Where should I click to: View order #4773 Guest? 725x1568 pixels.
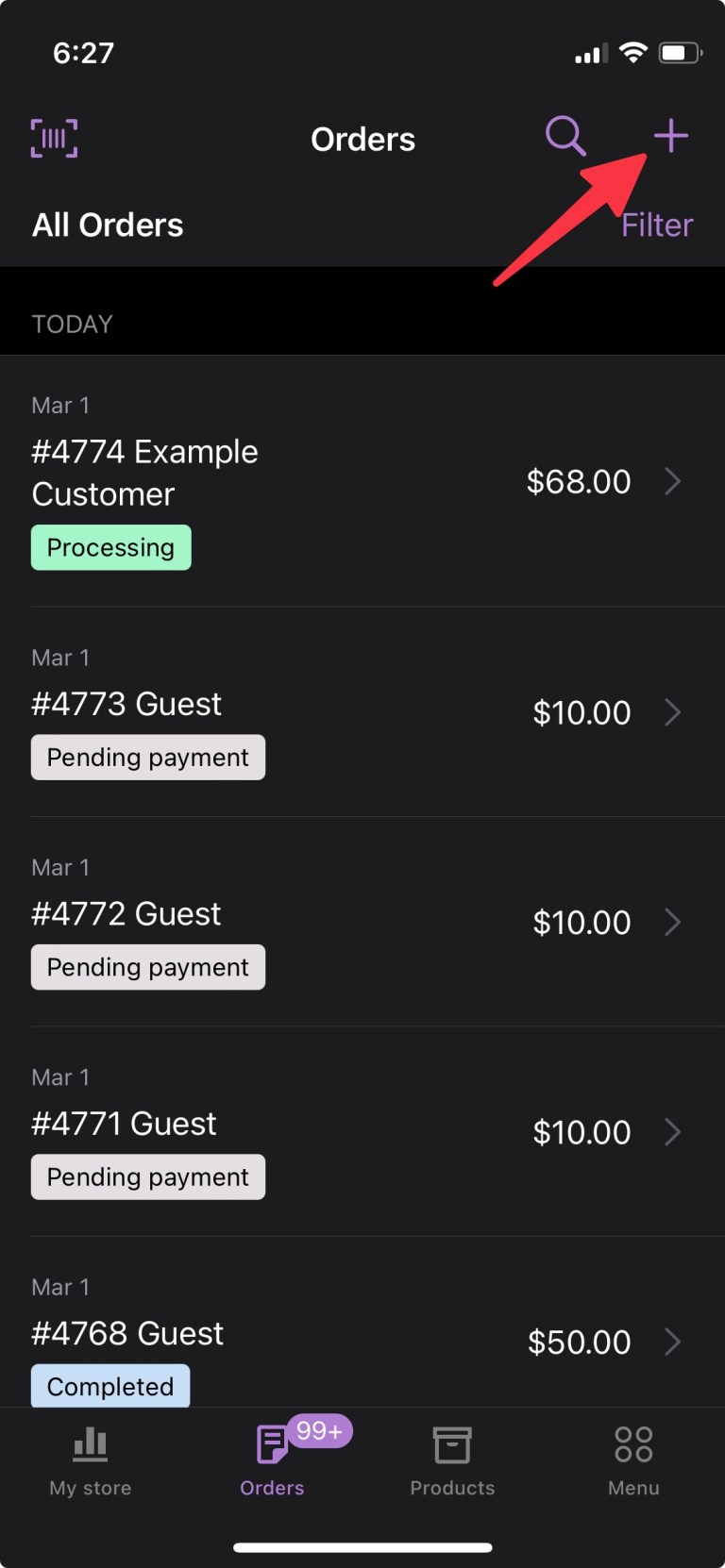click(x=362, y=712)
